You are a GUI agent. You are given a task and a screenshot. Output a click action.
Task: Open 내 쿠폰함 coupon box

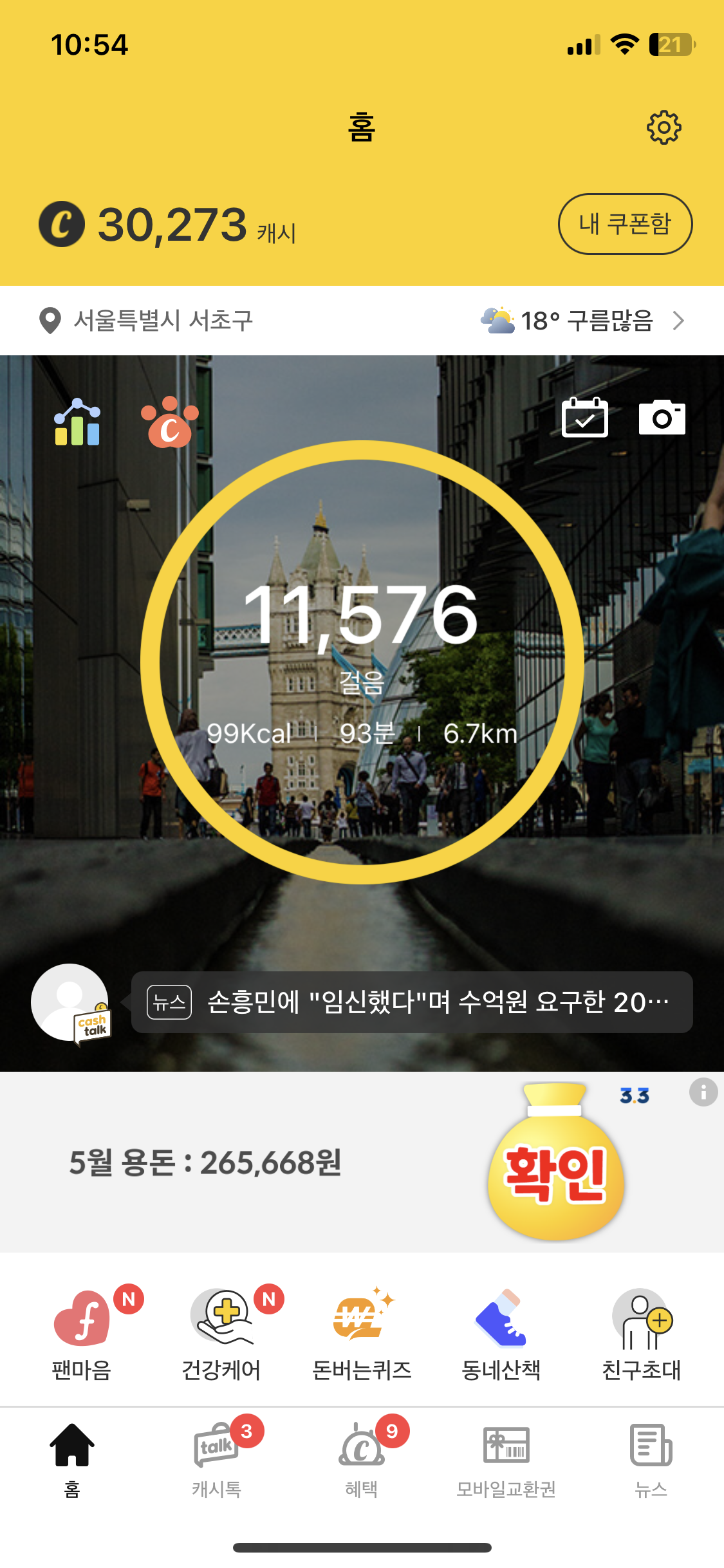625,224
